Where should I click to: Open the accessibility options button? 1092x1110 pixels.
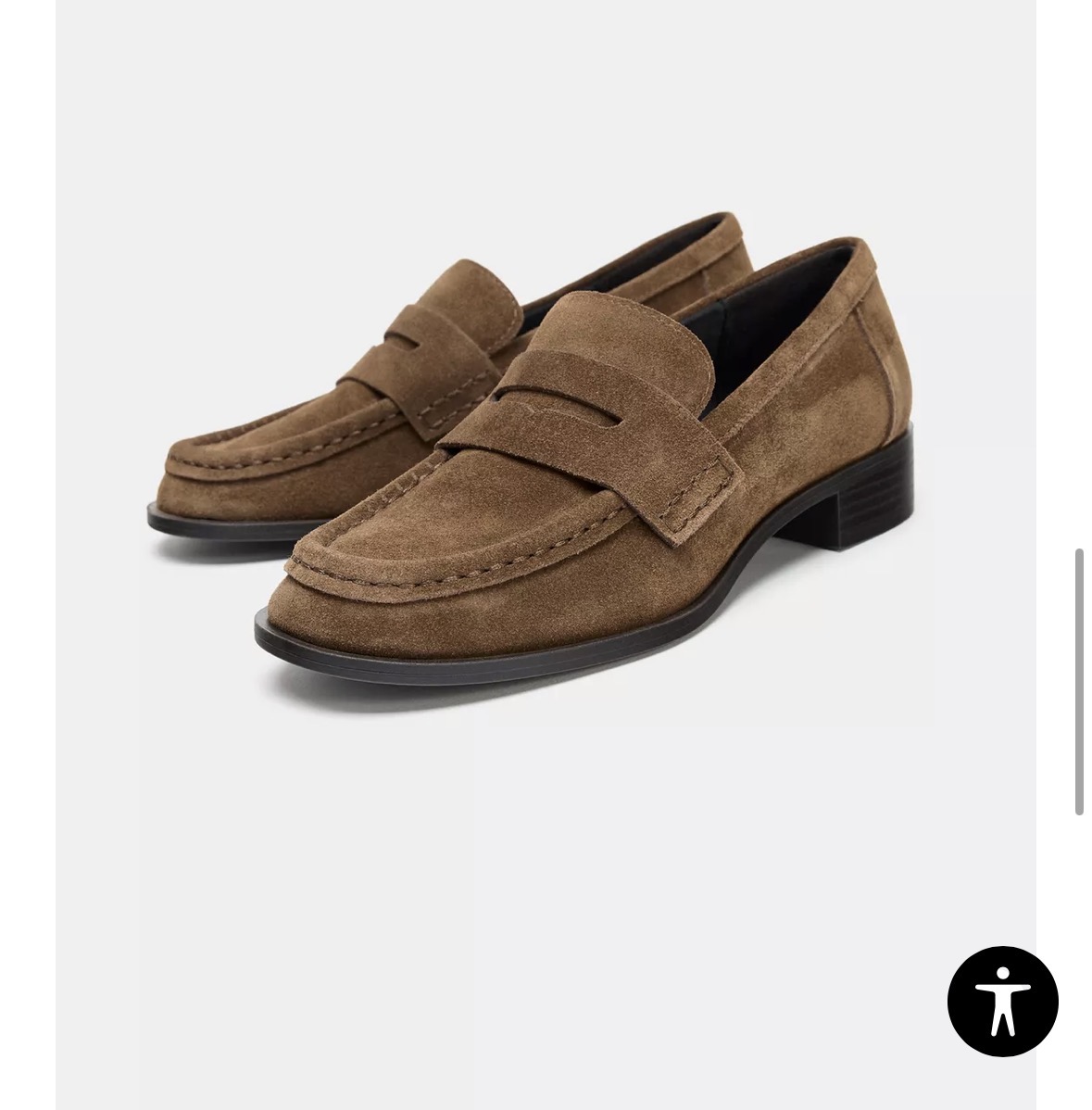[1002, 1002]
